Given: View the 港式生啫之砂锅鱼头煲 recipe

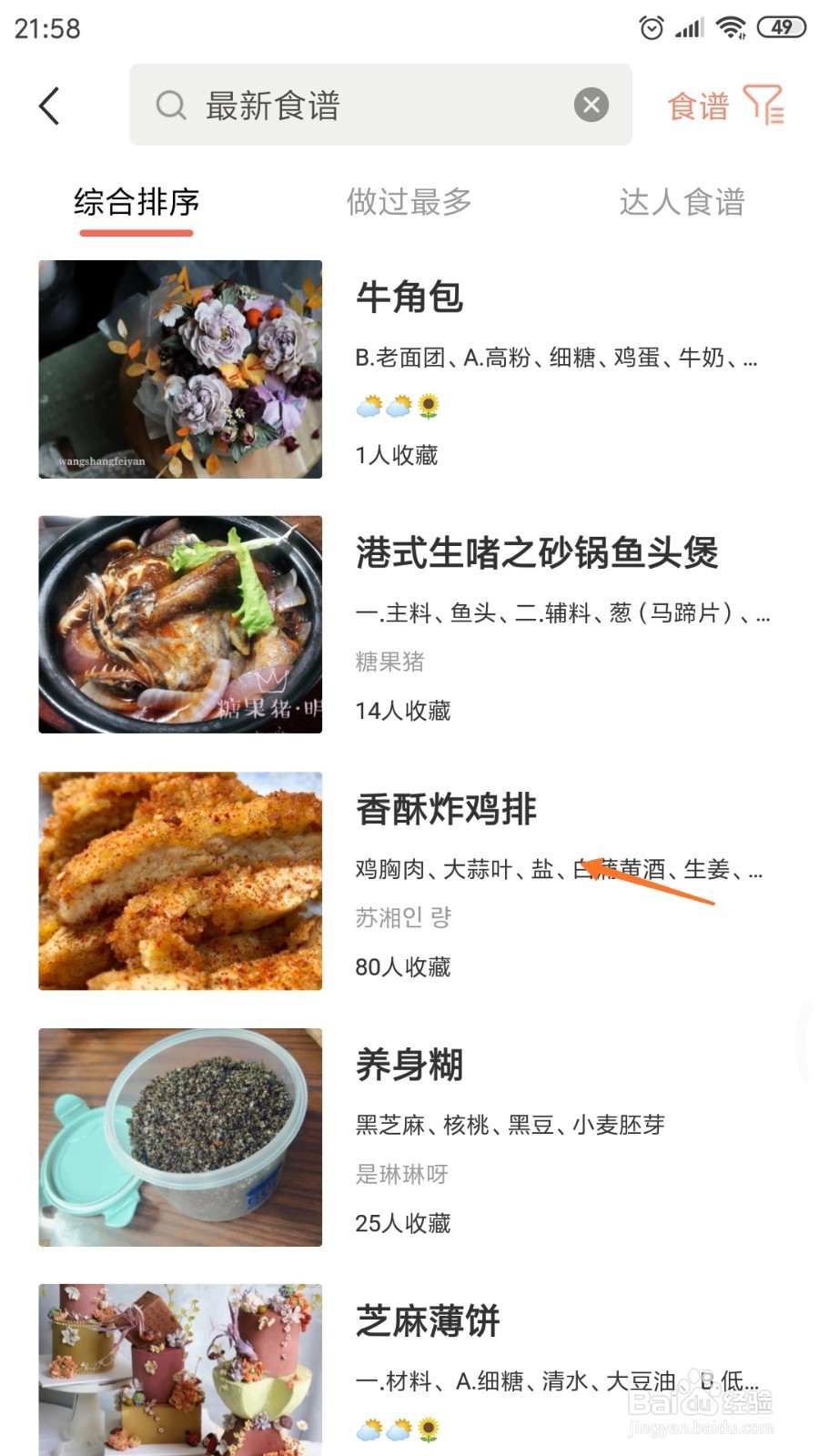Looking at the screenshot, I should coord(537,553).
